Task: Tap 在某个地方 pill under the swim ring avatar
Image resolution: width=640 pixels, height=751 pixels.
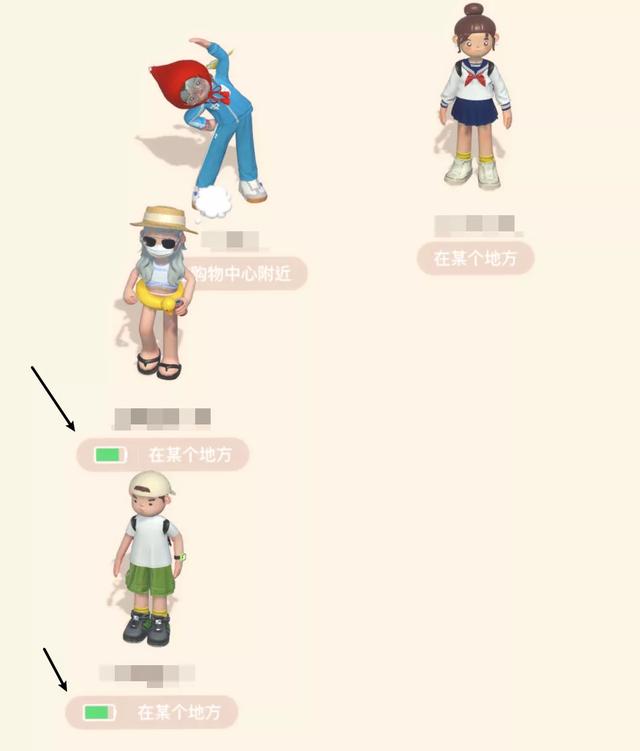Action: click(x=164, y=455)
